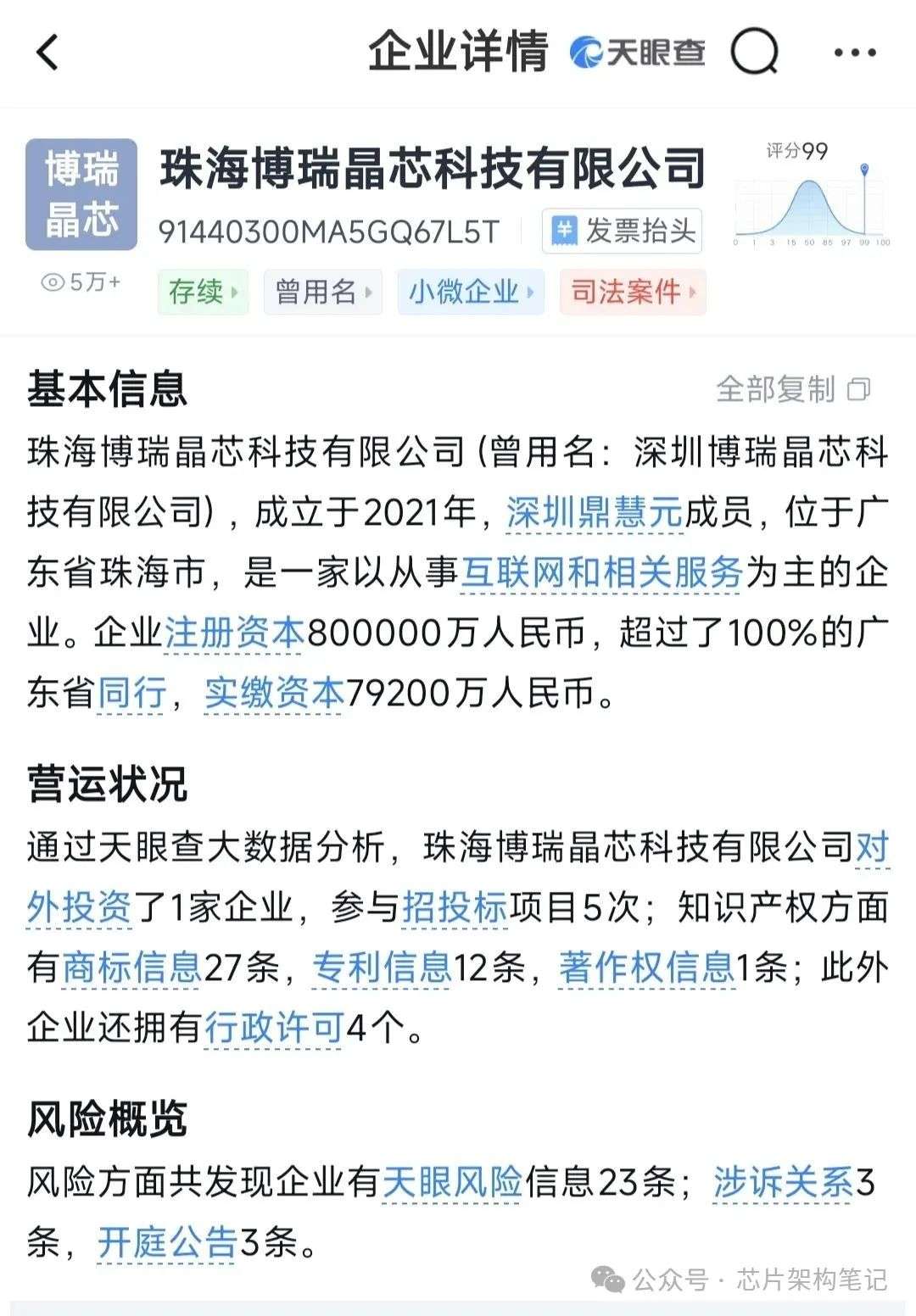View 商标信息 trademark link
The width and height of the screenshot is (916, 1316).
(x=131, y=967)
